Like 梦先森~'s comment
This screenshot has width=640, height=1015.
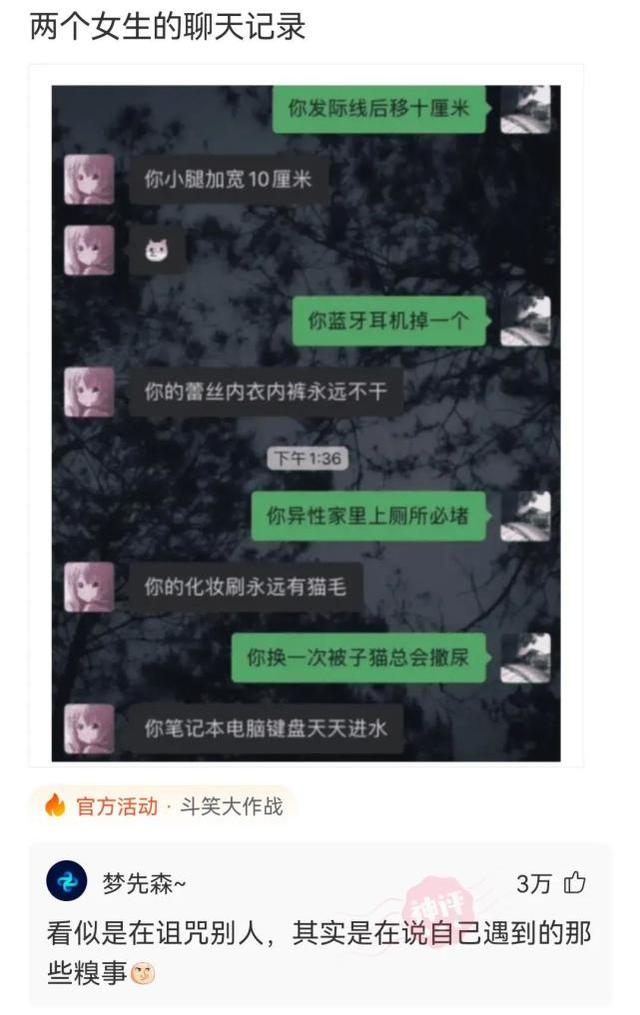pos(575,883)
